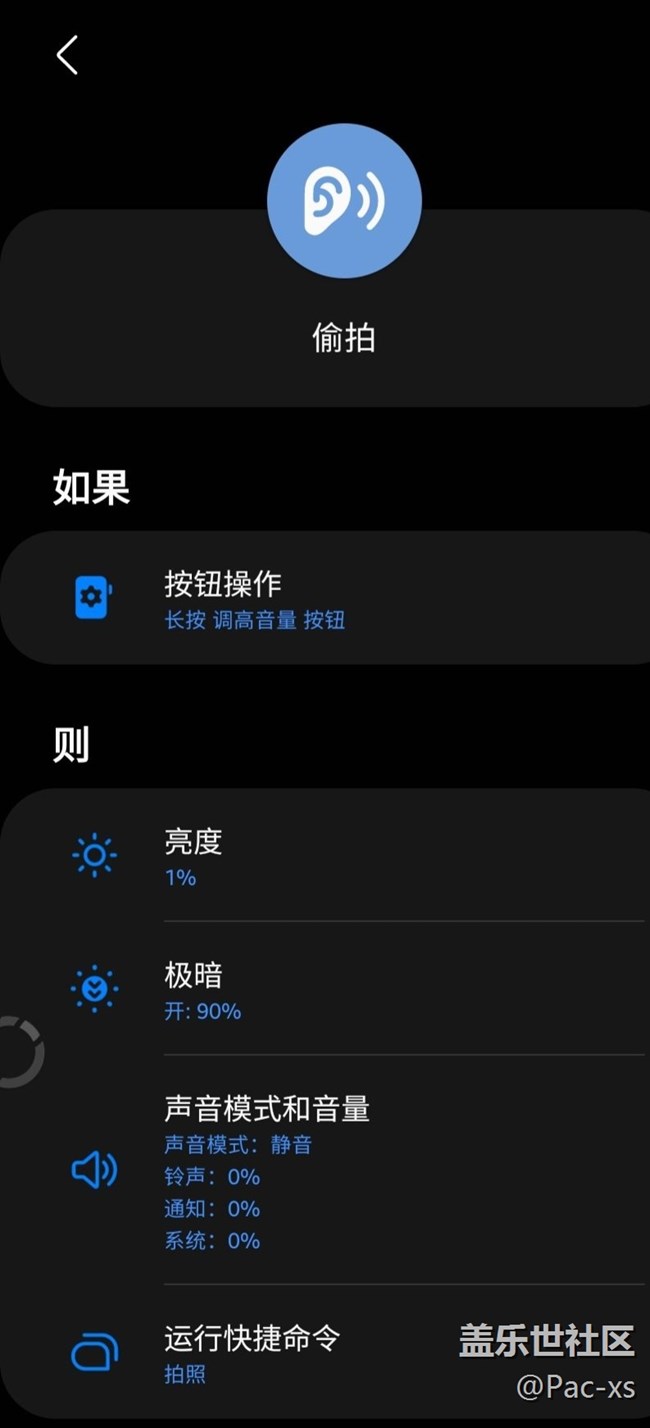Image resolution: width=650 pixels, height=1428 pixels.
Task: Open the 运行快捷命令 拍照 action
Action: (300, 1354)
